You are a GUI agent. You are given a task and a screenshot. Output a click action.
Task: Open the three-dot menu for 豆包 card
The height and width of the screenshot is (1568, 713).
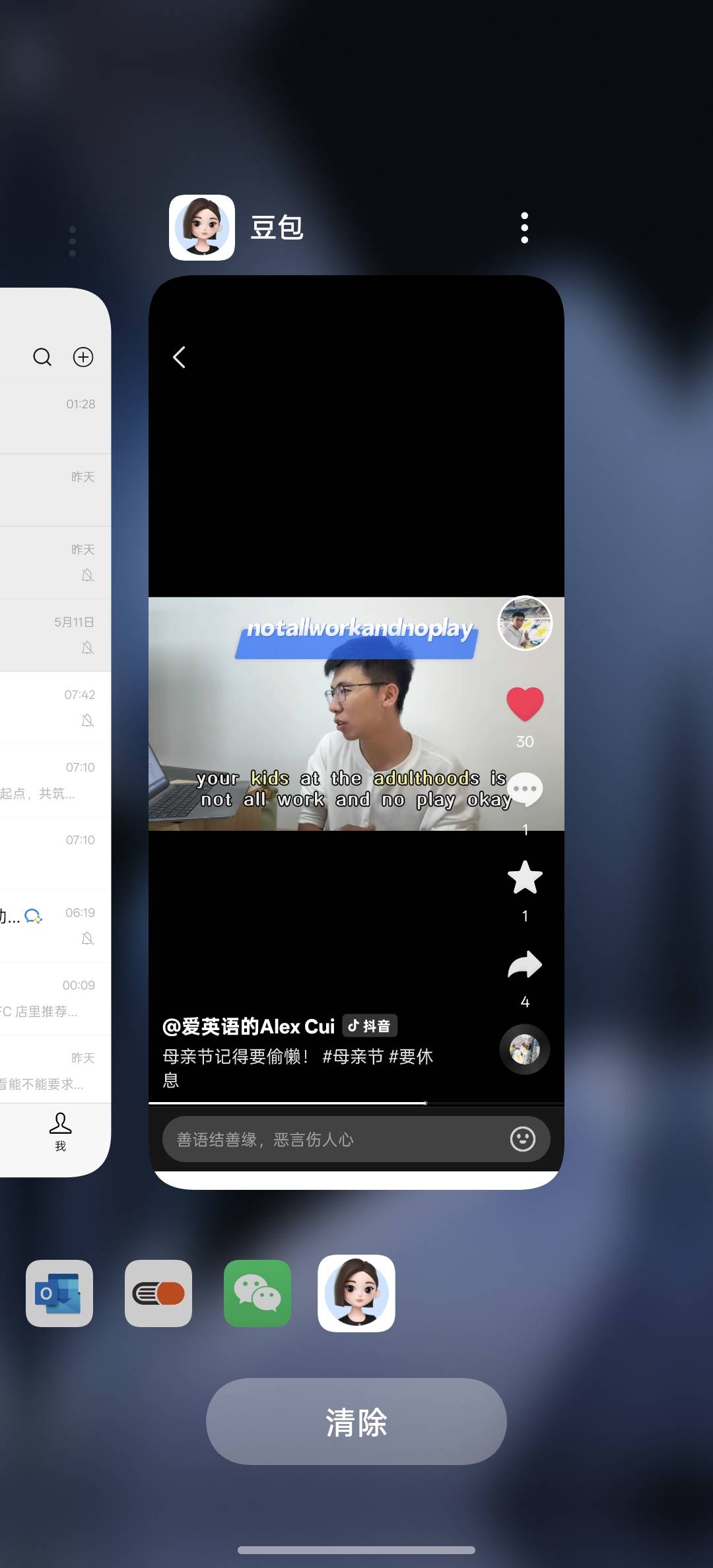click(524, 228)
